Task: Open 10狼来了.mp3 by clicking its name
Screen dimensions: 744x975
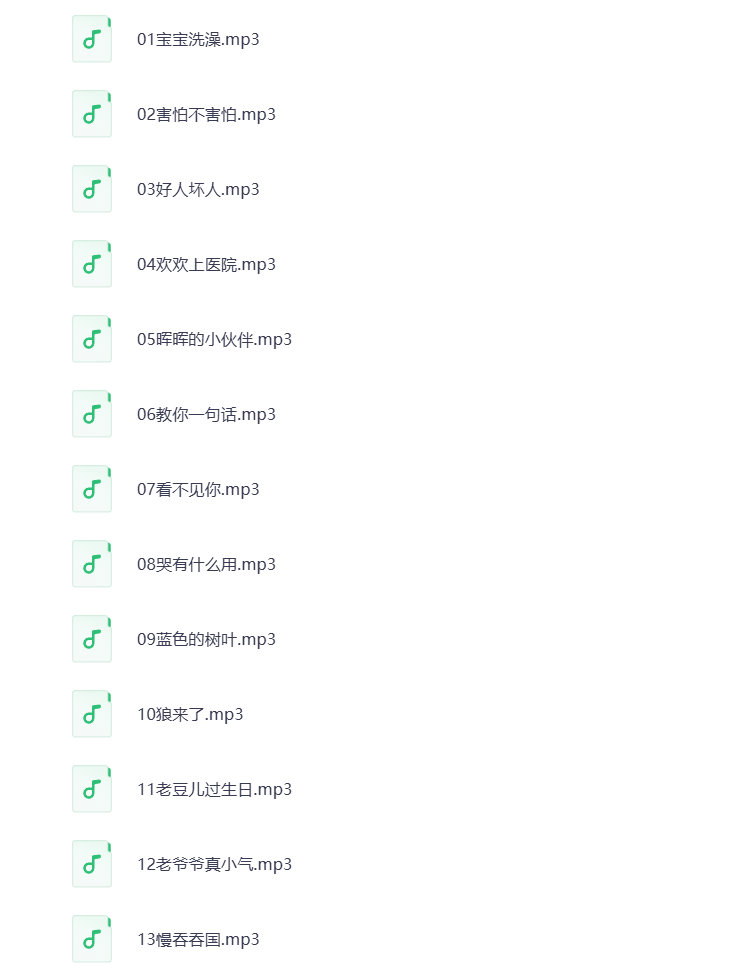Action: 191,715
